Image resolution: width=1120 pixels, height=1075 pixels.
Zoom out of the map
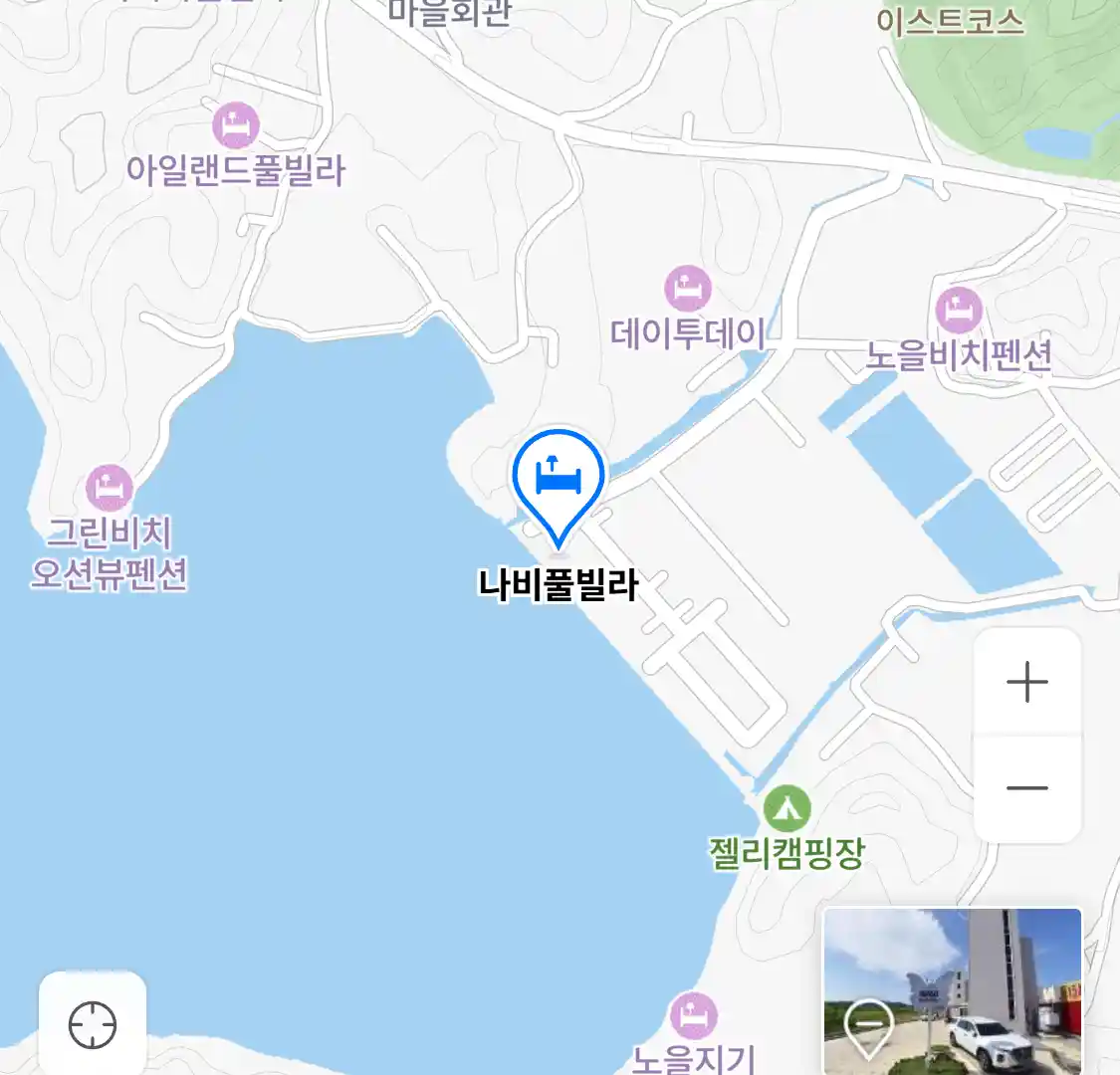(1026, 788)
